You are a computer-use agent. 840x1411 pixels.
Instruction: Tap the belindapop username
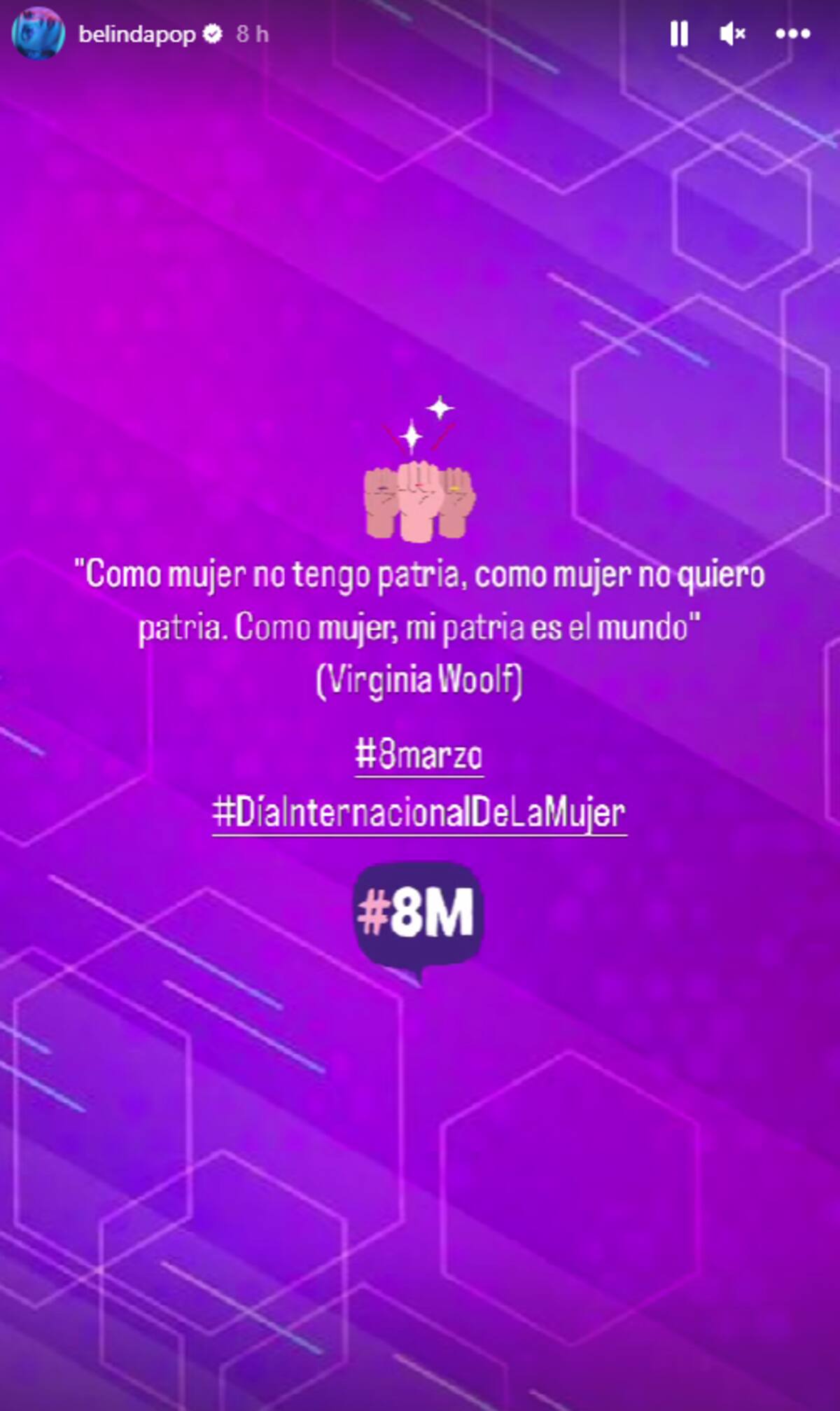[136, 34]
